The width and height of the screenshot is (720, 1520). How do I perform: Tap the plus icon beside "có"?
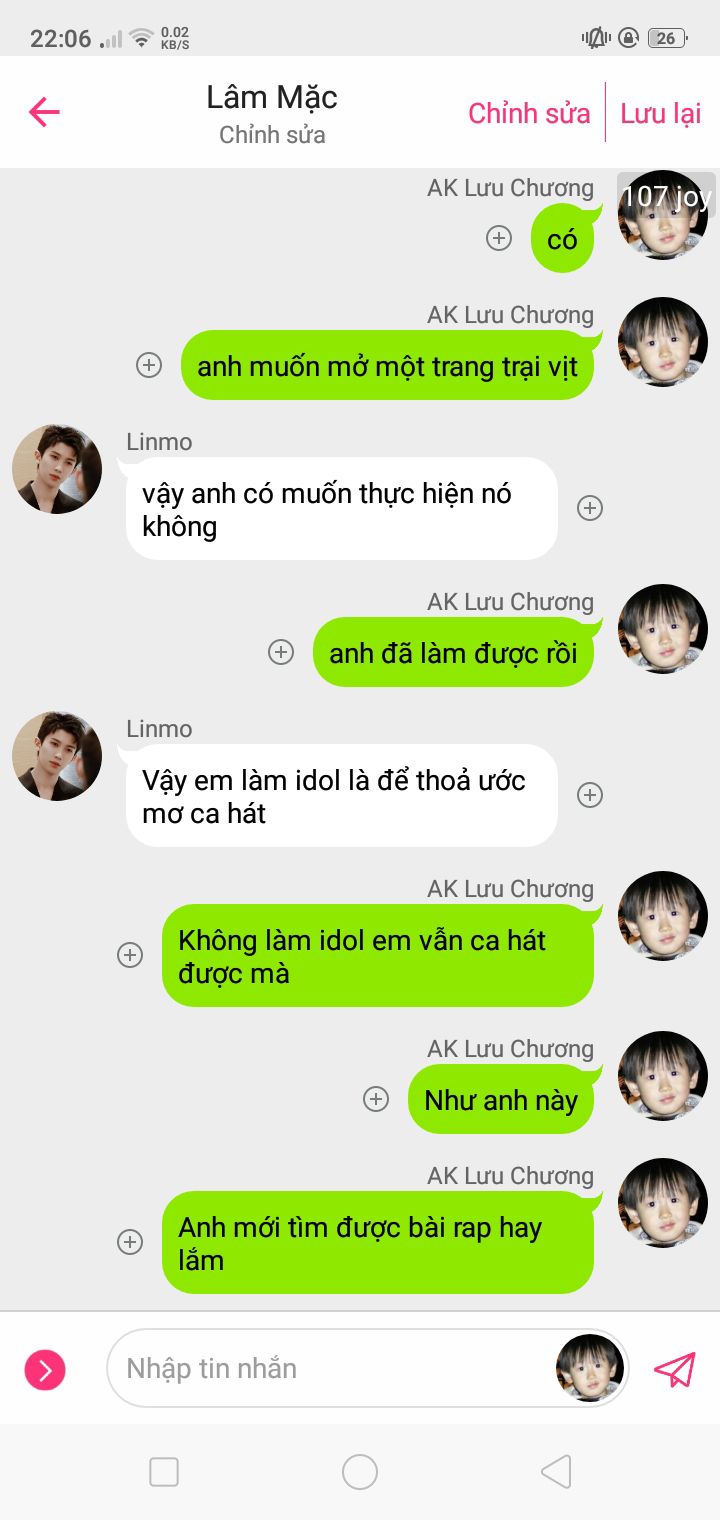click(499, 238)
